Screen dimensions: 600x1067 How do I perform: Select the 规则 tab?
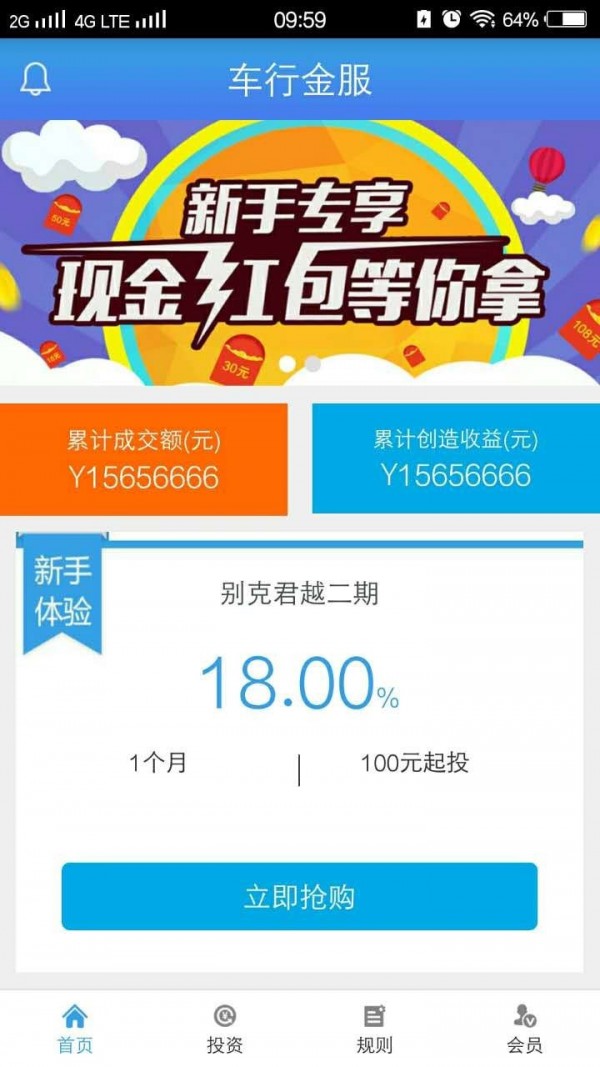coord(374,1029)
